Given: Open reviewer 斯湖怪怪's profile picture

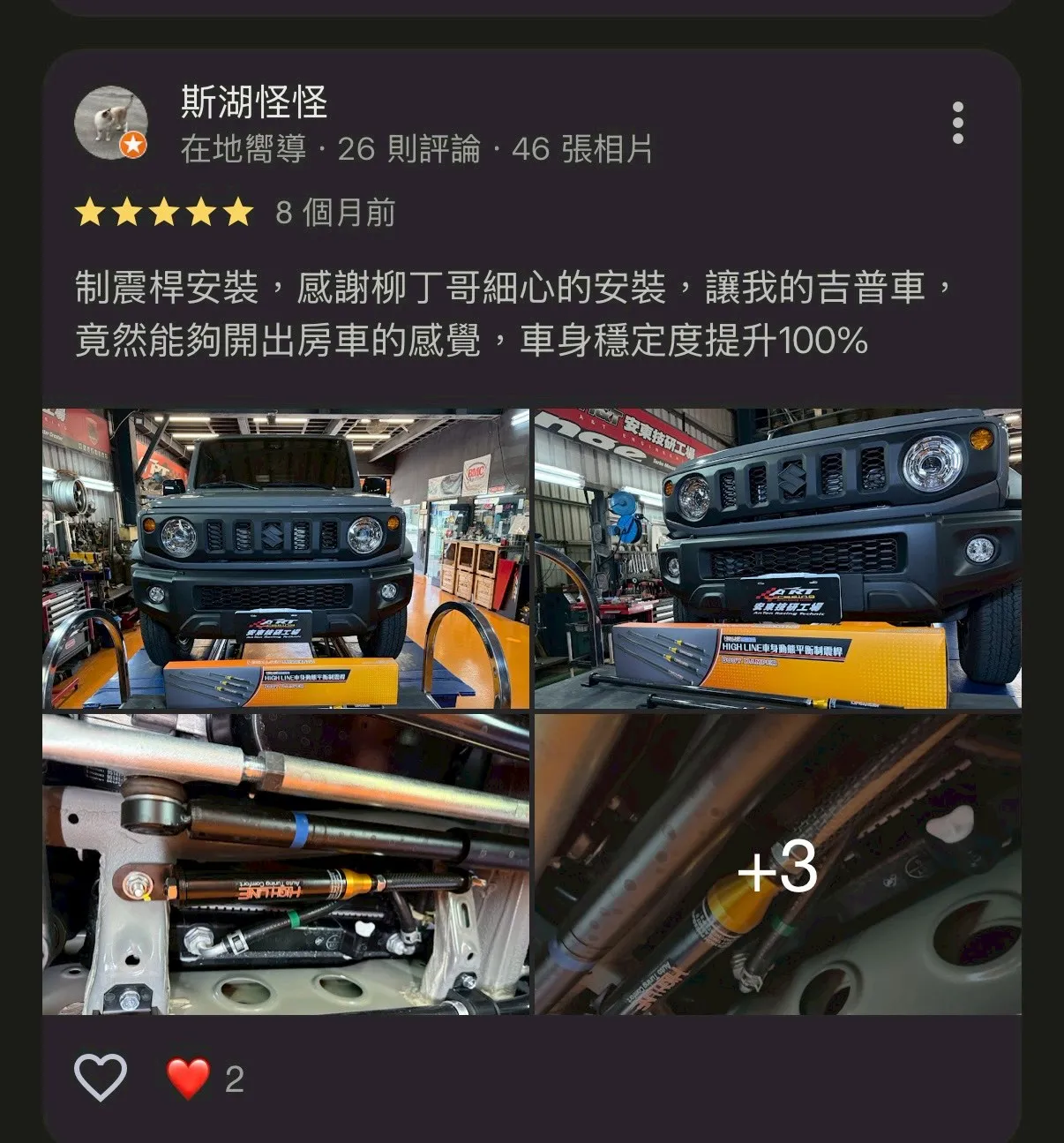Looking at the screenshot, I should coord(110,123).
